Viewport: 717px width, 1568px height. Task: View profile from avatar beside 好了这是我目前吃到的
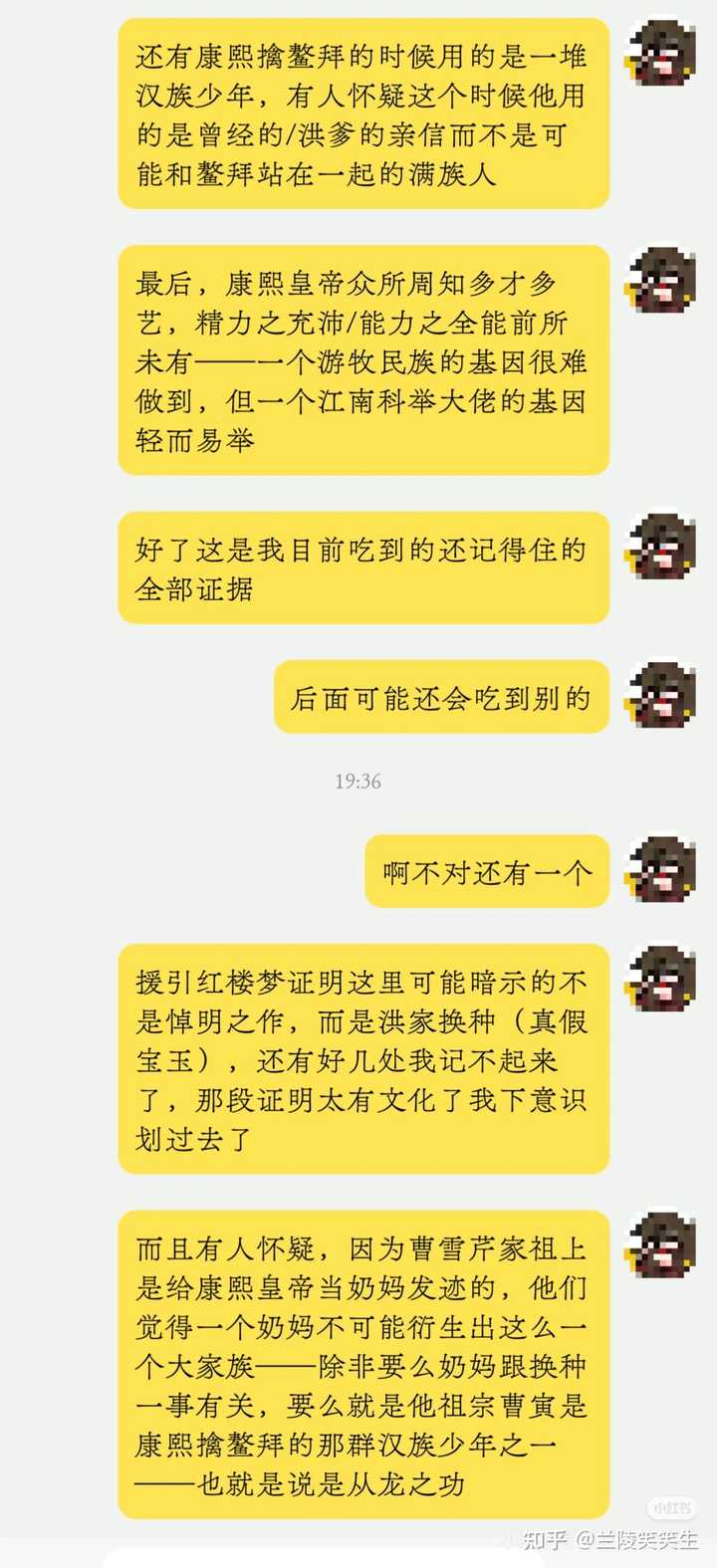tap(660, 547)
